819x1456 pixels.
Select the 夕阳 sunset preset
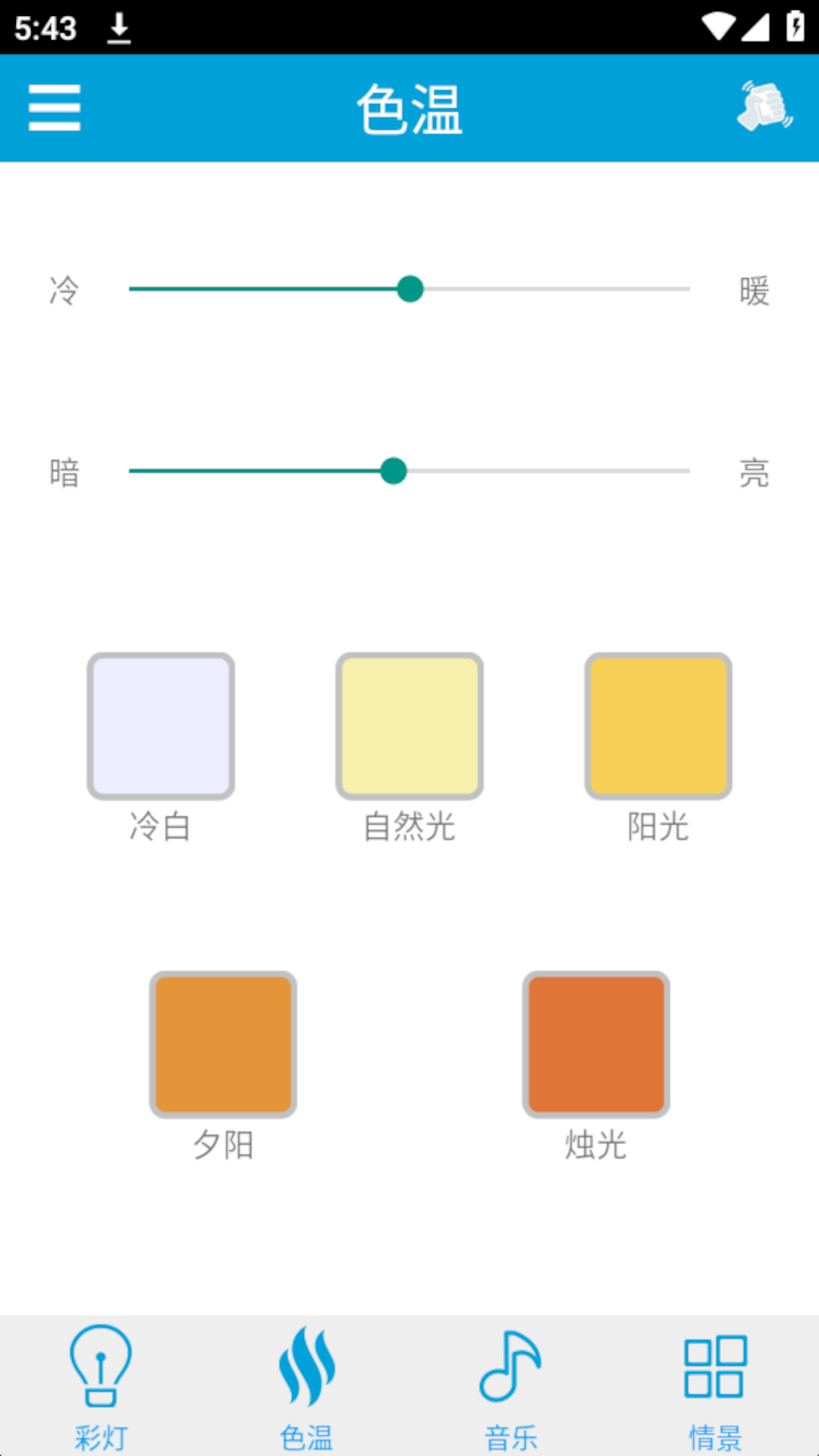[x=224, y=1044]
